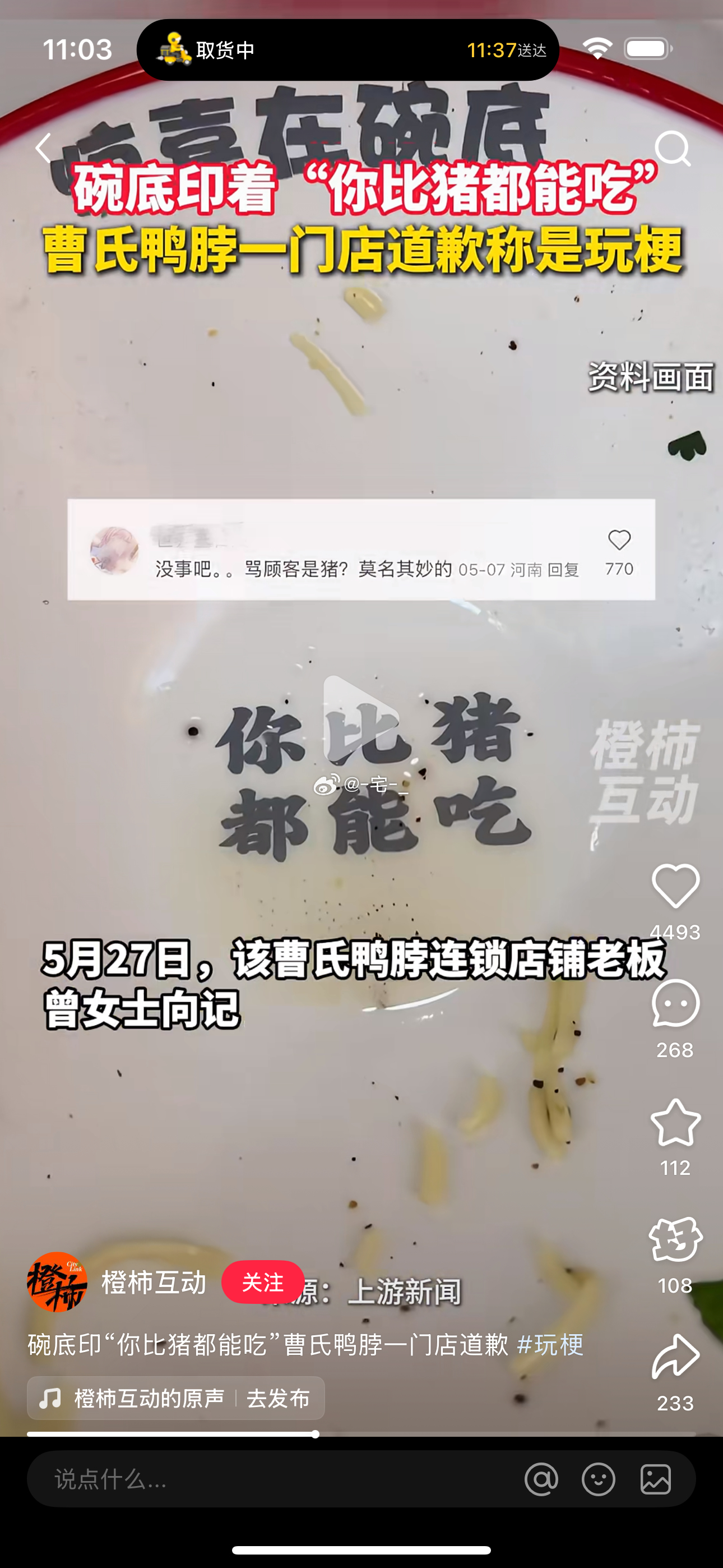Open the comments on this video

point(675,1004)
